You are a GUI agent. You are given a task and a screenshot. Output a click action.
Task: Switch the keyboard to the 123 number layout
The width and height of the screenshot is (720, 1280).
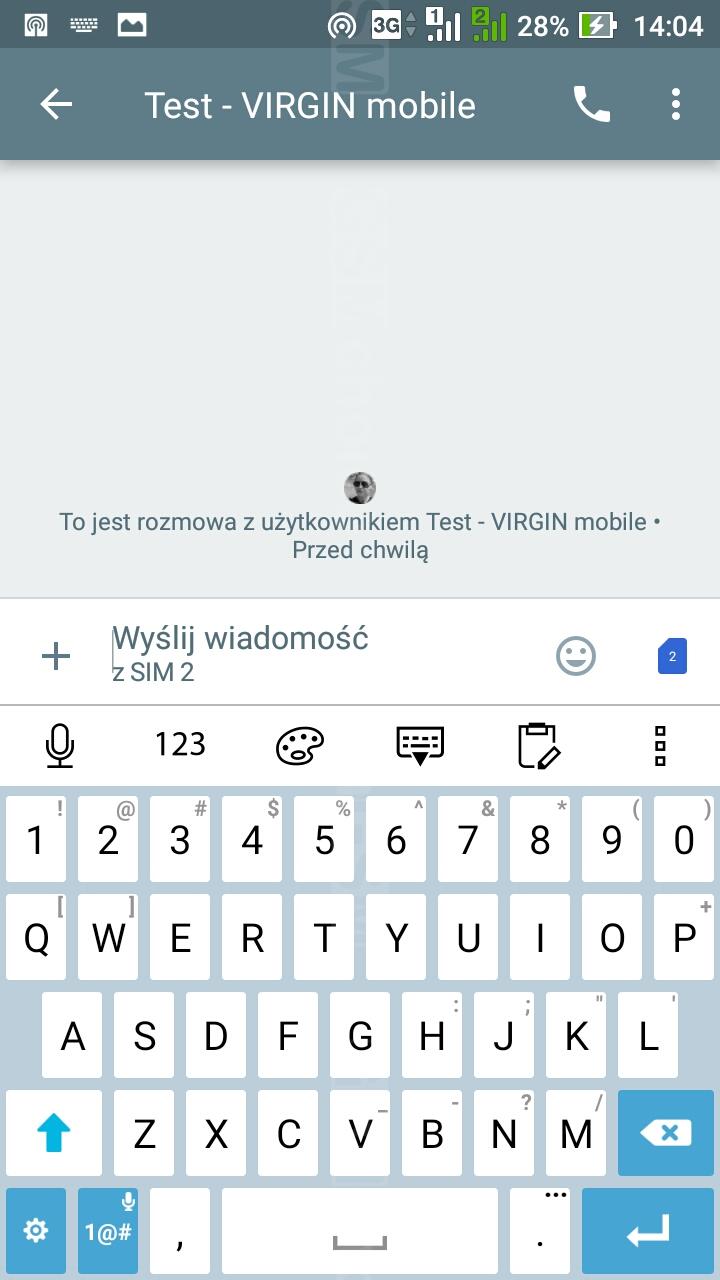(180, 745)
